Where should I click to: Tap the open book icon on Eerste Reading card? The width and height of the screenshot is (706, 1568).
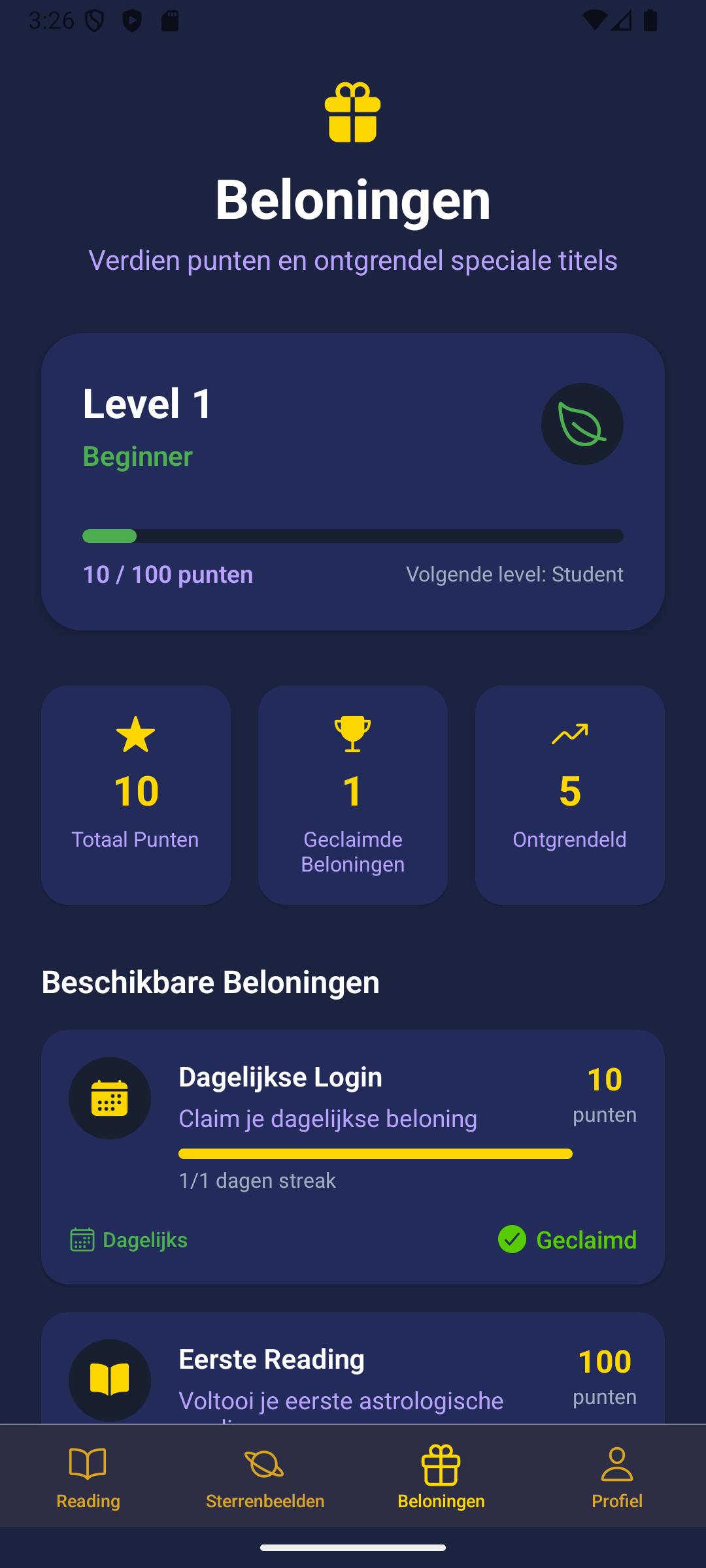click(110, 1380)
